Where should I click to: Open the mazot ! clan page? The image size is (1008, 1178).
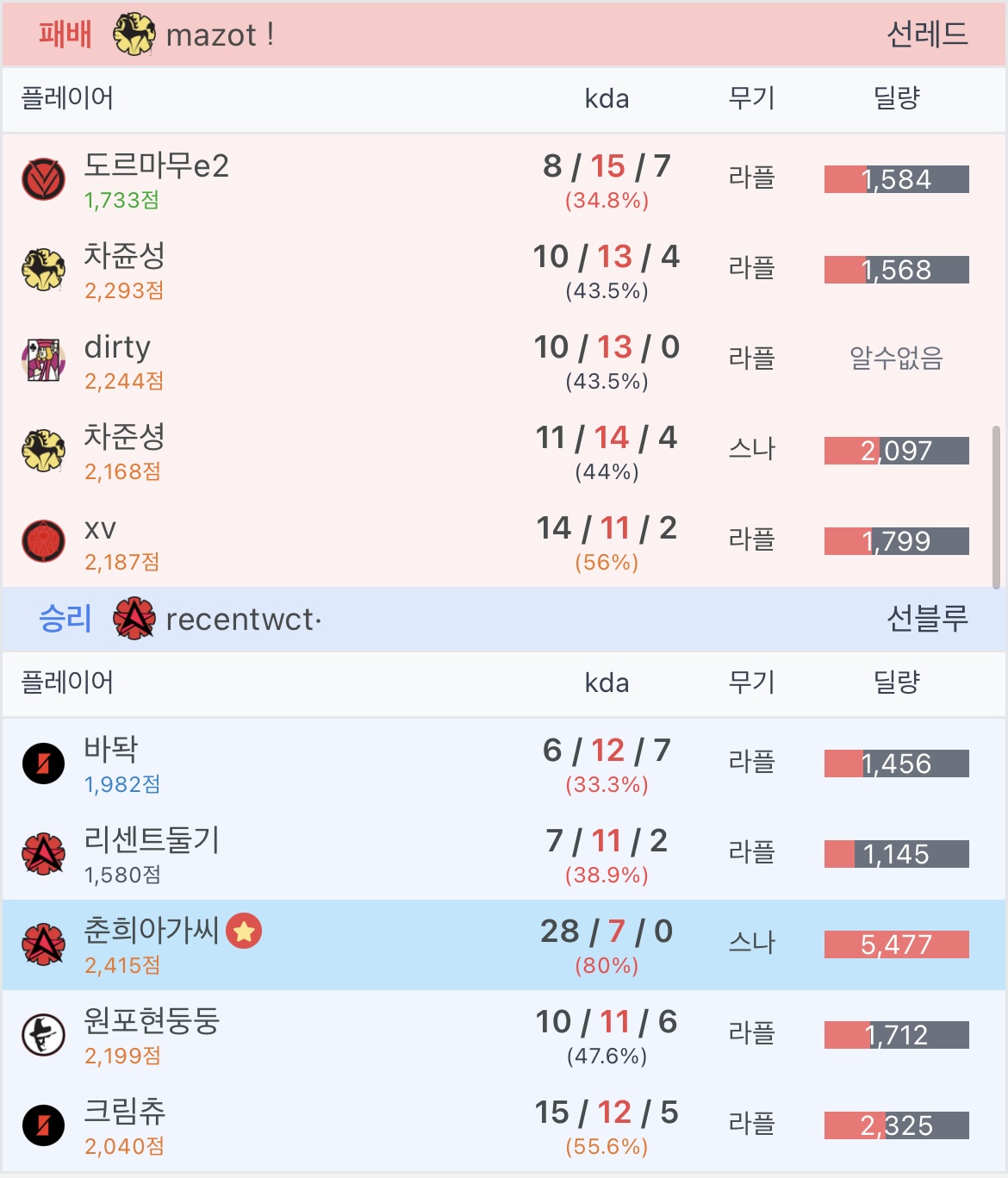(x=219, y=34)
